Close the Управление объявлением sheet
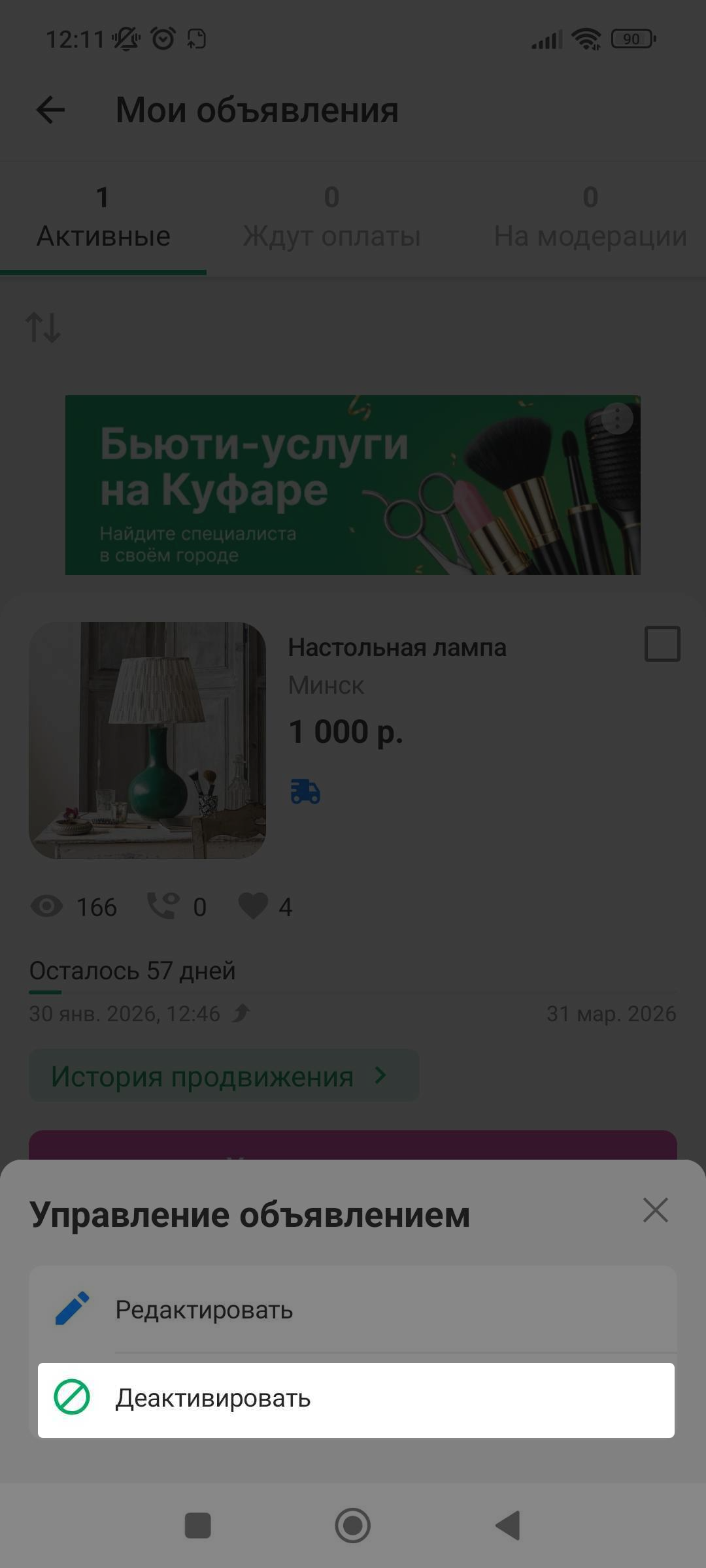This screenshot has height=1568, width=706. tap(655, 1210)
